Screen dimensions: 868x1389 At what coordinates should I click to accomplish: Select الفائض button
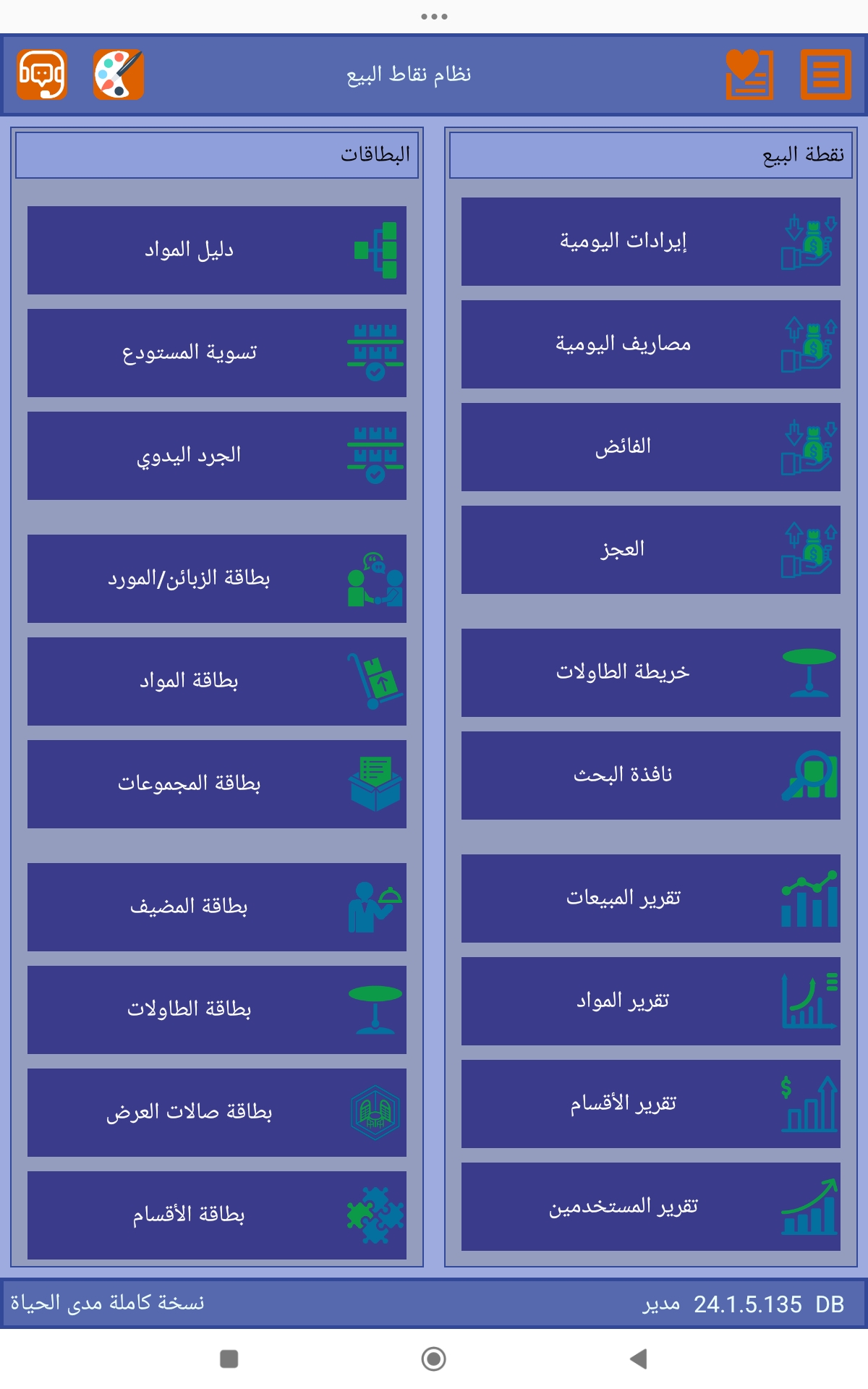point(651,447)
